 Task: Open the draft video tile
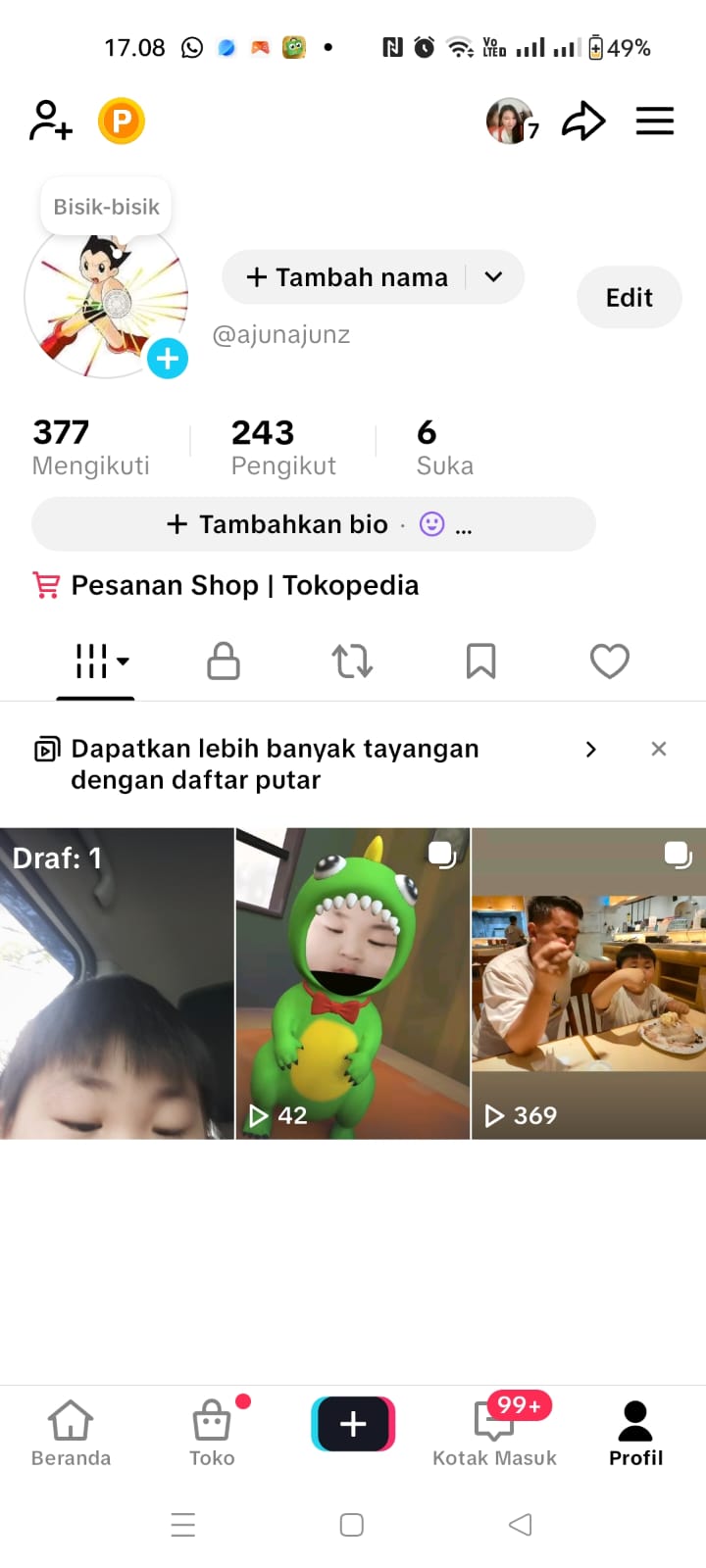[117, 983]
